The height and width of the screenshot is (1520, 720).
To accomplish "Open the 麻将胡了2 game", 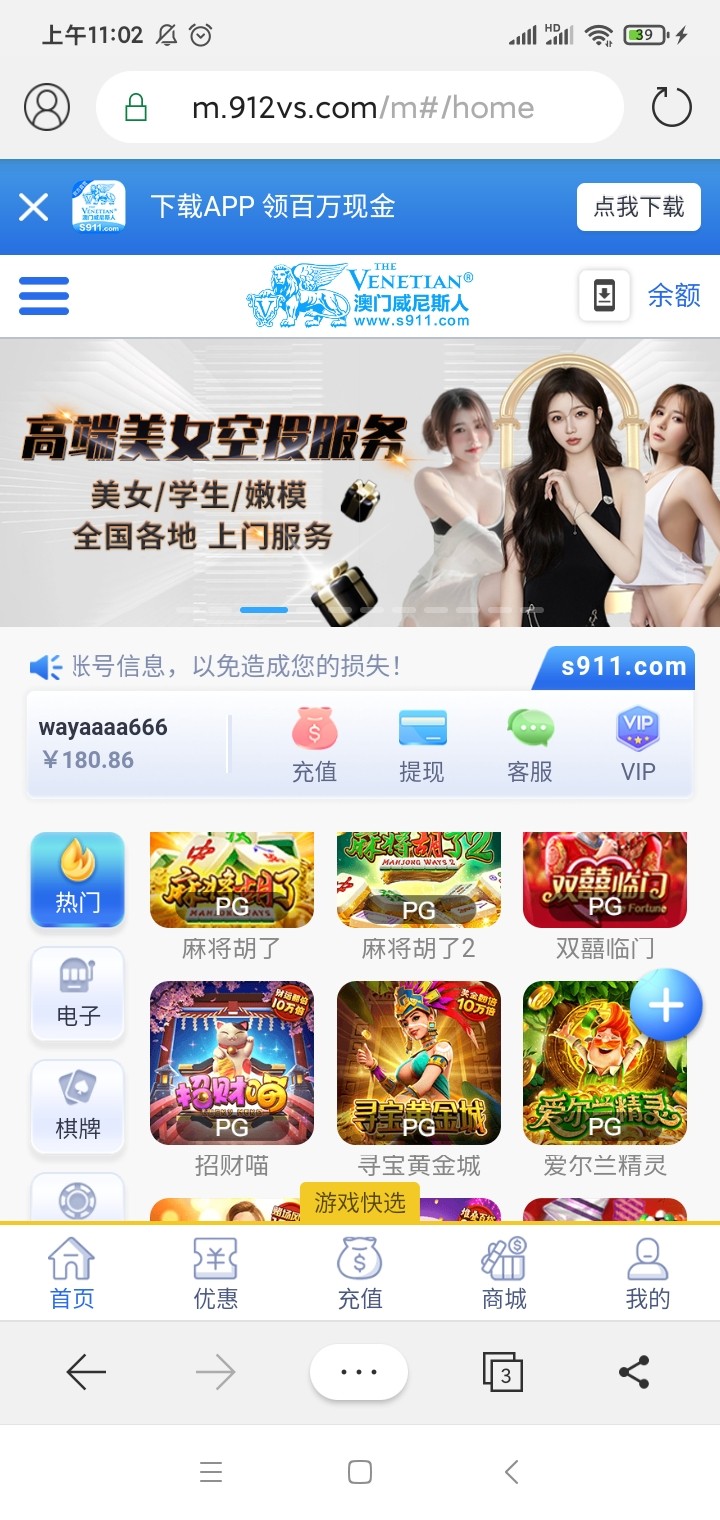I will point(419,880).
